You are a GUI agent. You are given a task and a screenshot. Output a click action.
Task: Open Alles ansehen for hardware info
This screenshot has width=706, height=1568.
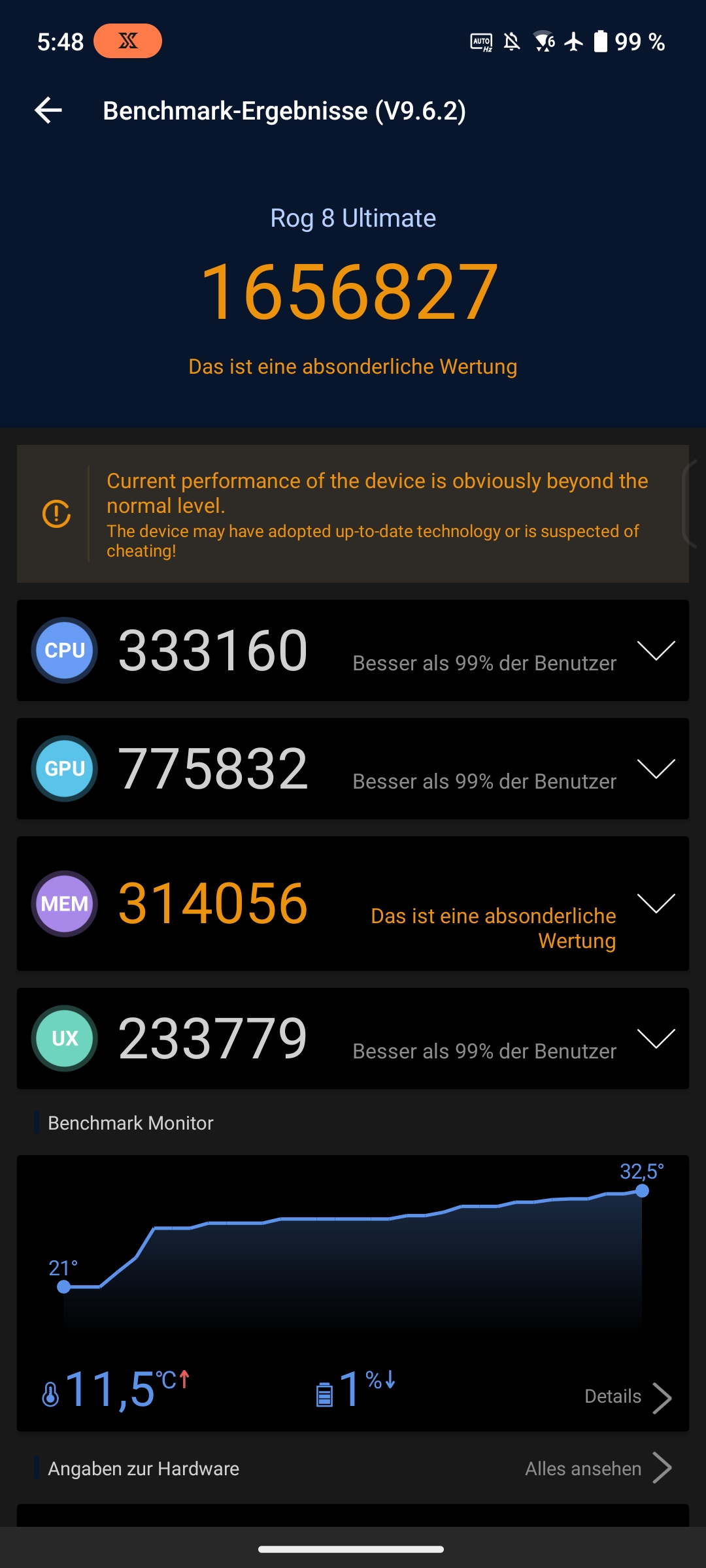point(598,1469)
